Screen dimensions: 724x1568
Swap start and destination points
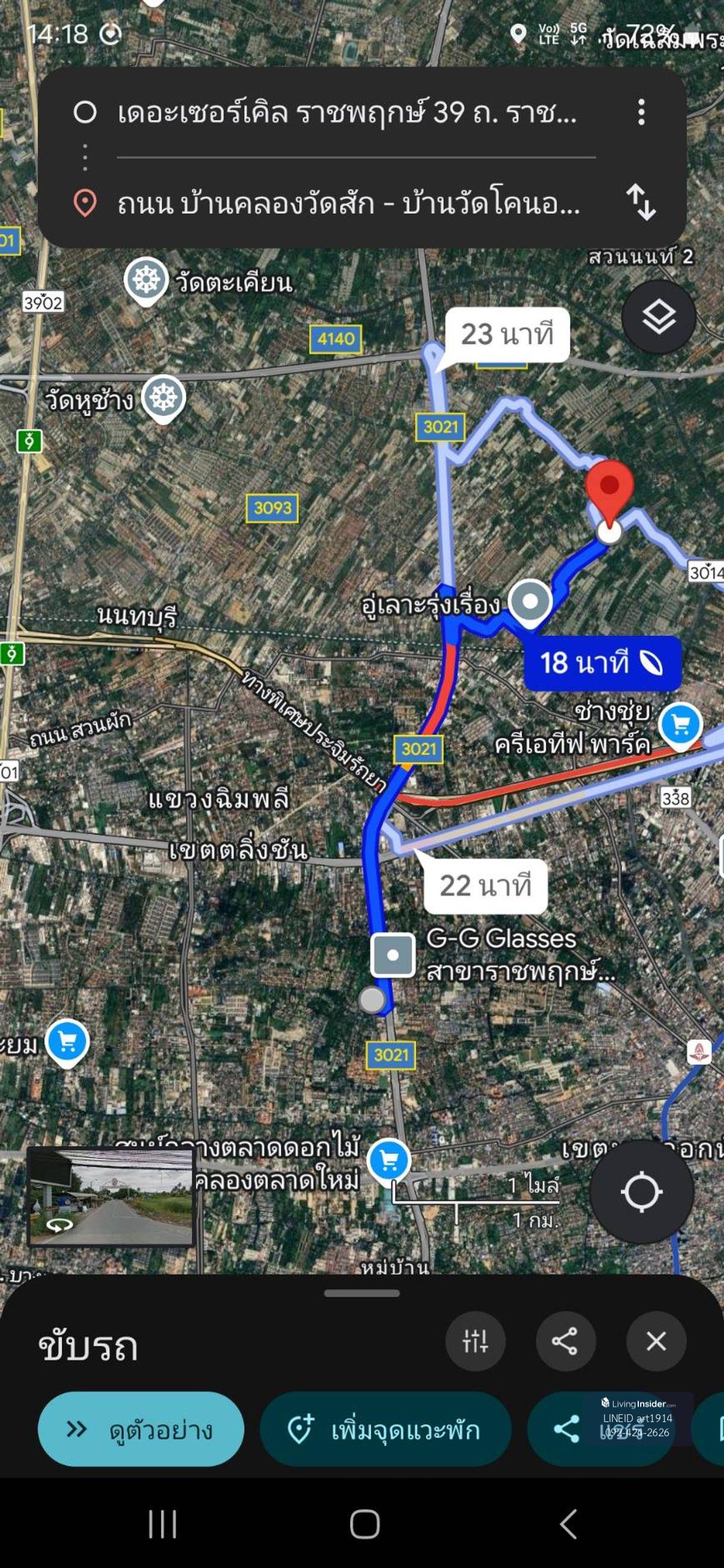(641, 202)
